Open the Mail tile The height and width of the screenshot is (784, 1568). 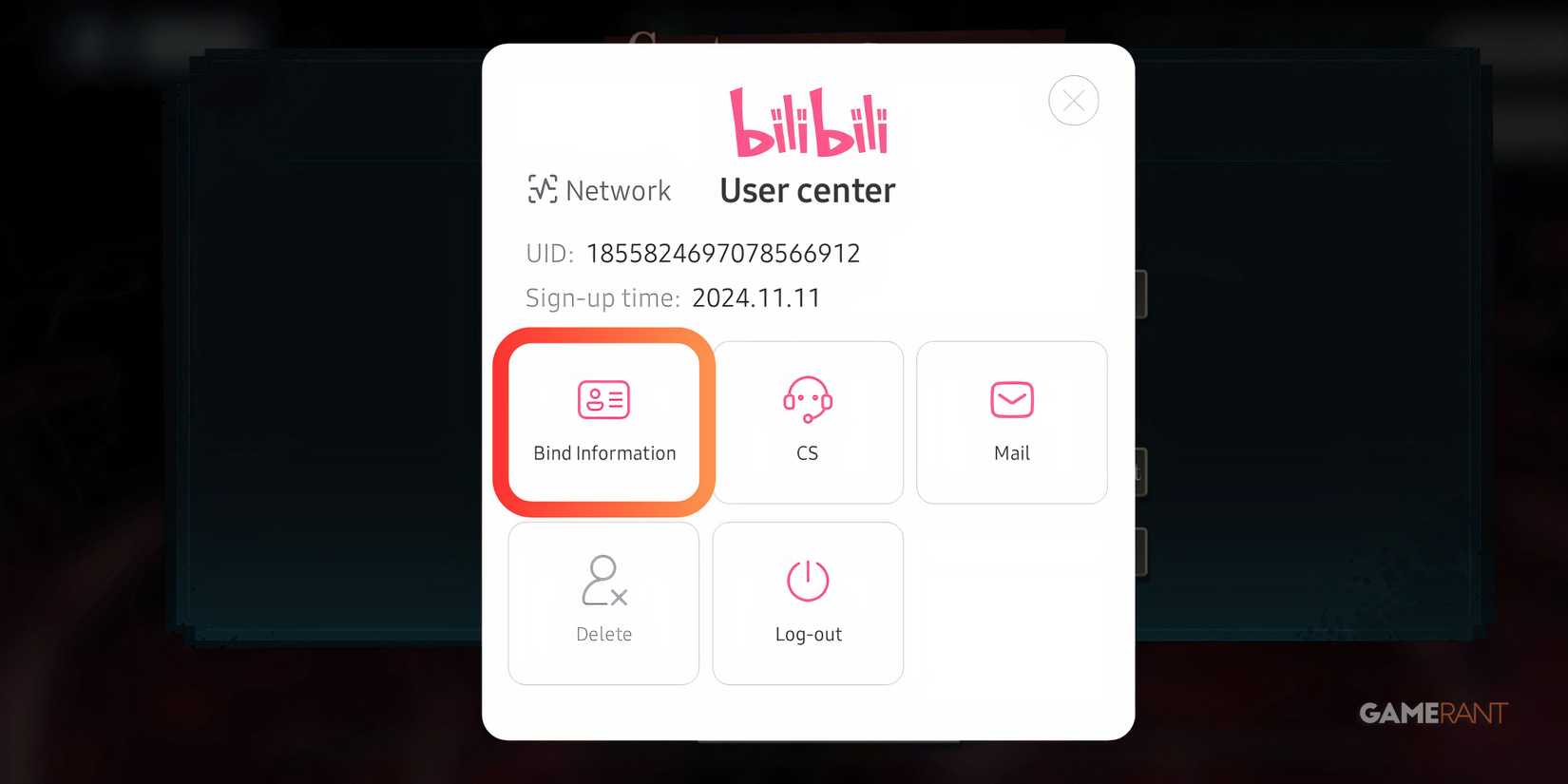tap(1011, 423)
